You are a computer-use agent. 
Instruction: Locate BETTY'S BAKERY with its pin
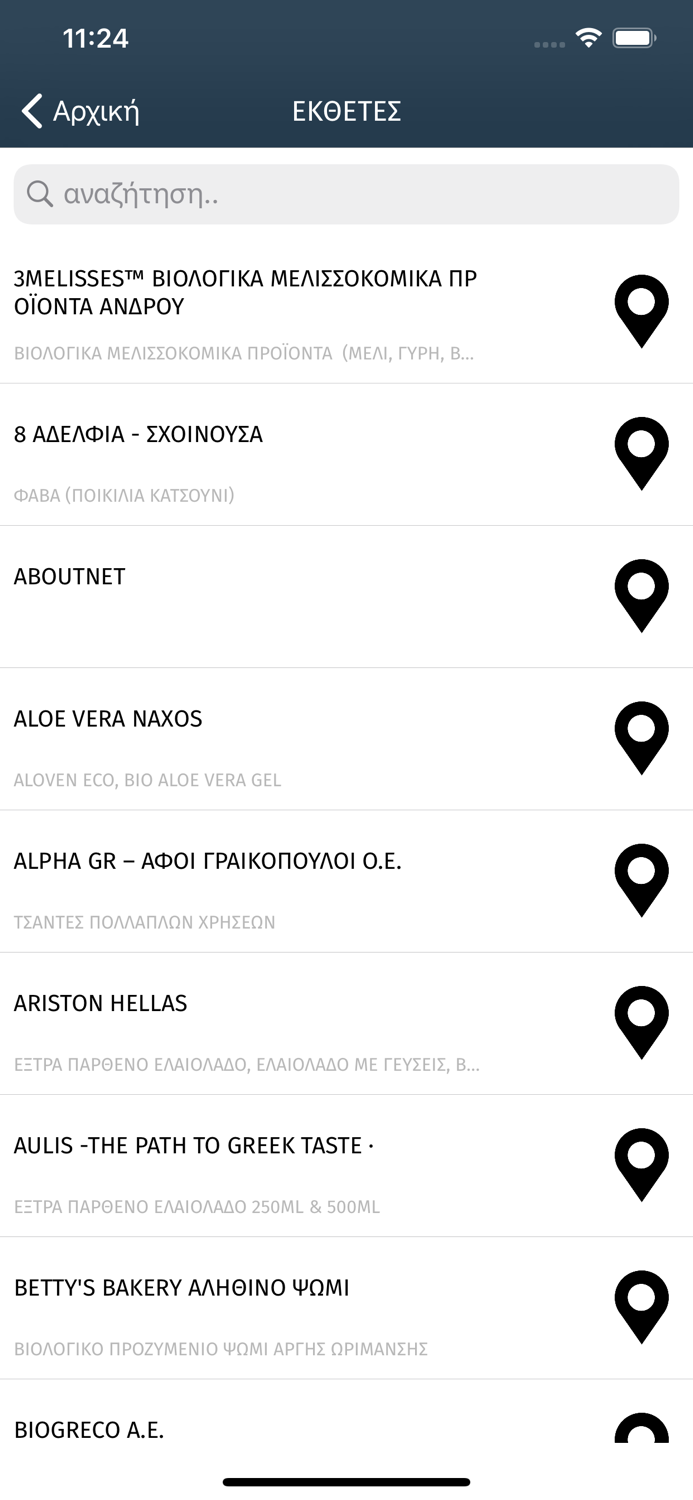(641, 1307)
